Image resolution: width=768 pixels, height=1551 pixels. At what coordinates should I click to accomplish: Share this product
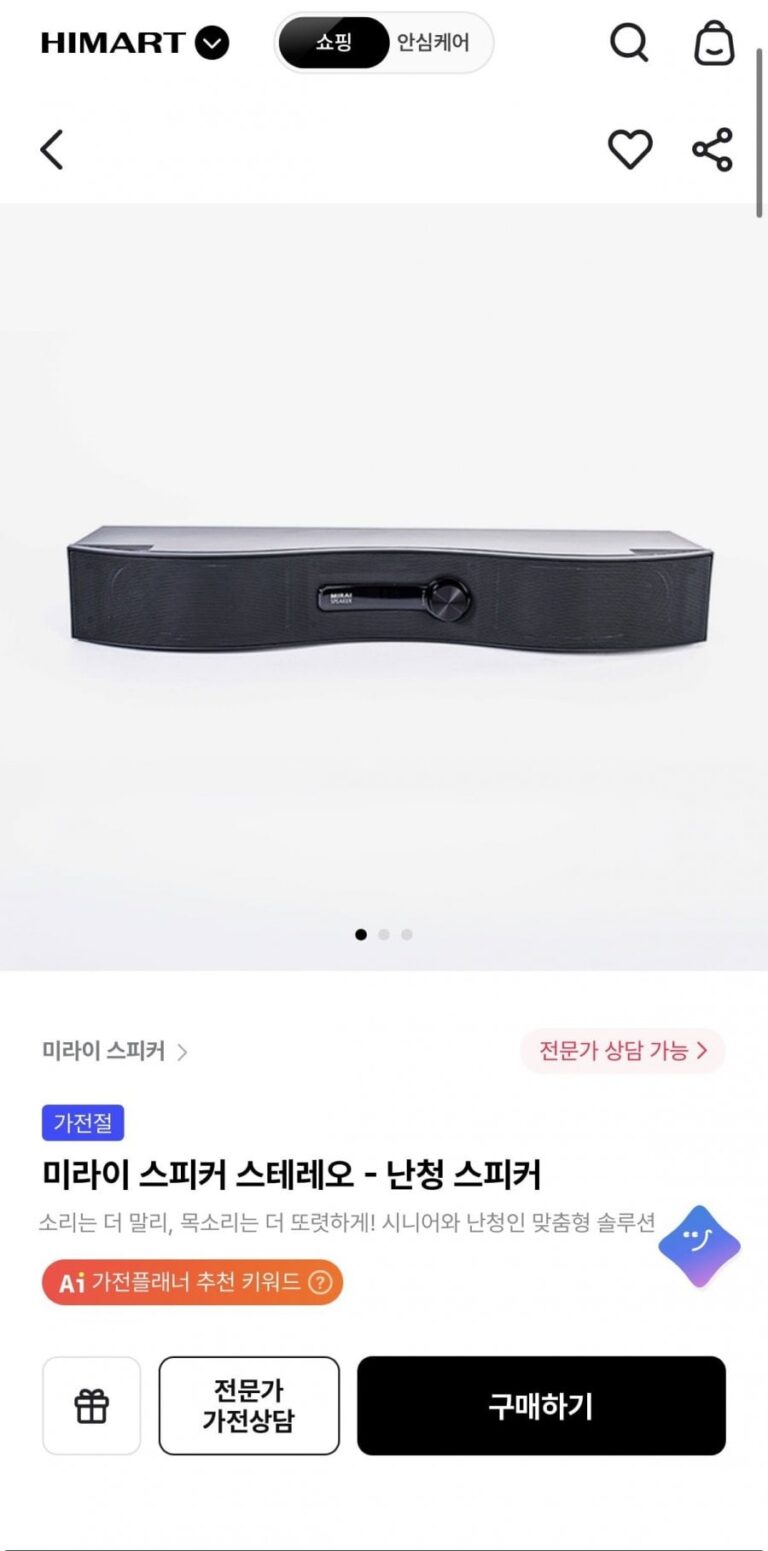click(x=713, y=150)
